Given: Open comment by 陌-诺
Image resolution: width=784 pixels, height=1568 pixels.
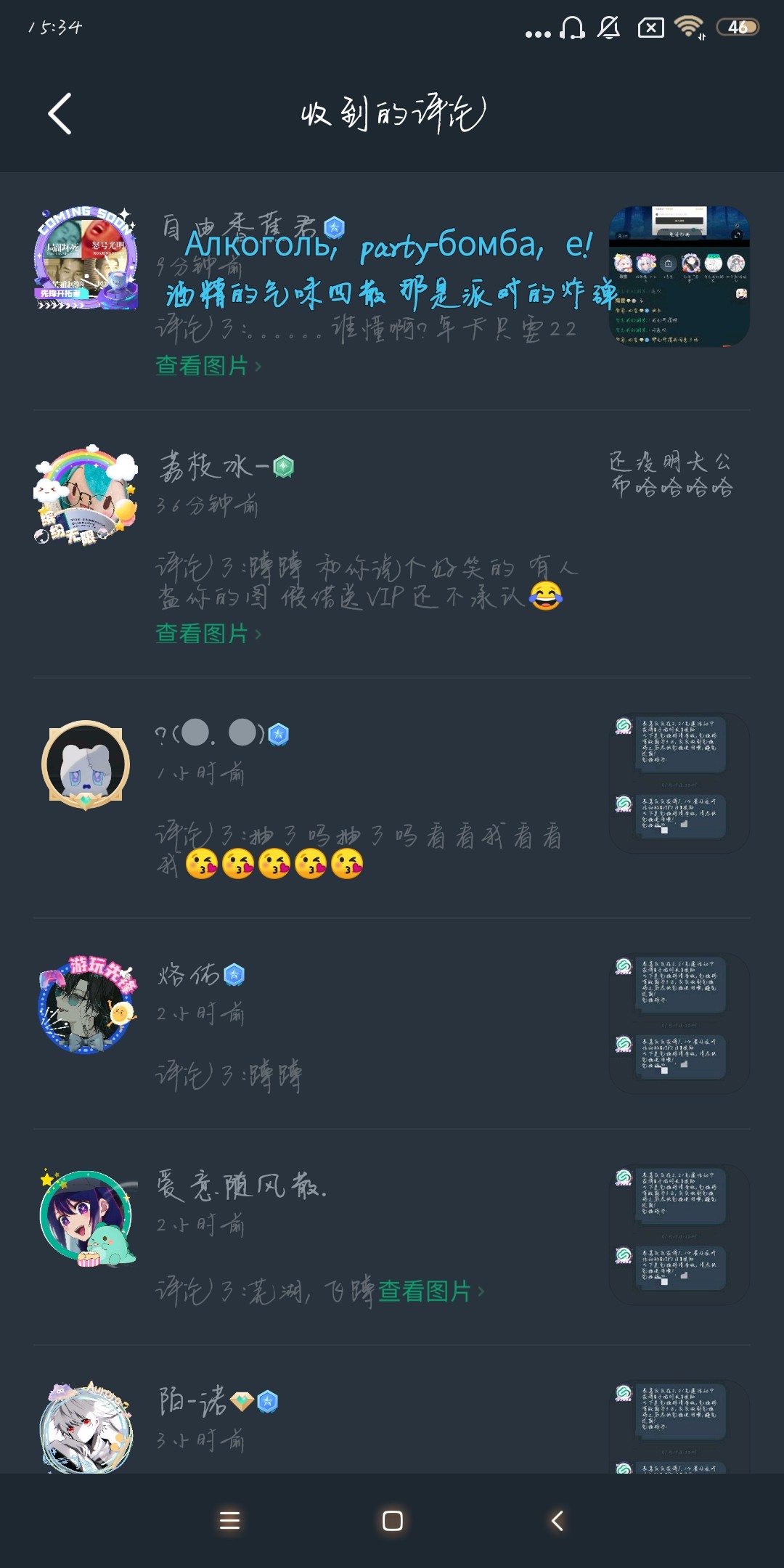Looking at the screenshot, I should pos(392,1412).
